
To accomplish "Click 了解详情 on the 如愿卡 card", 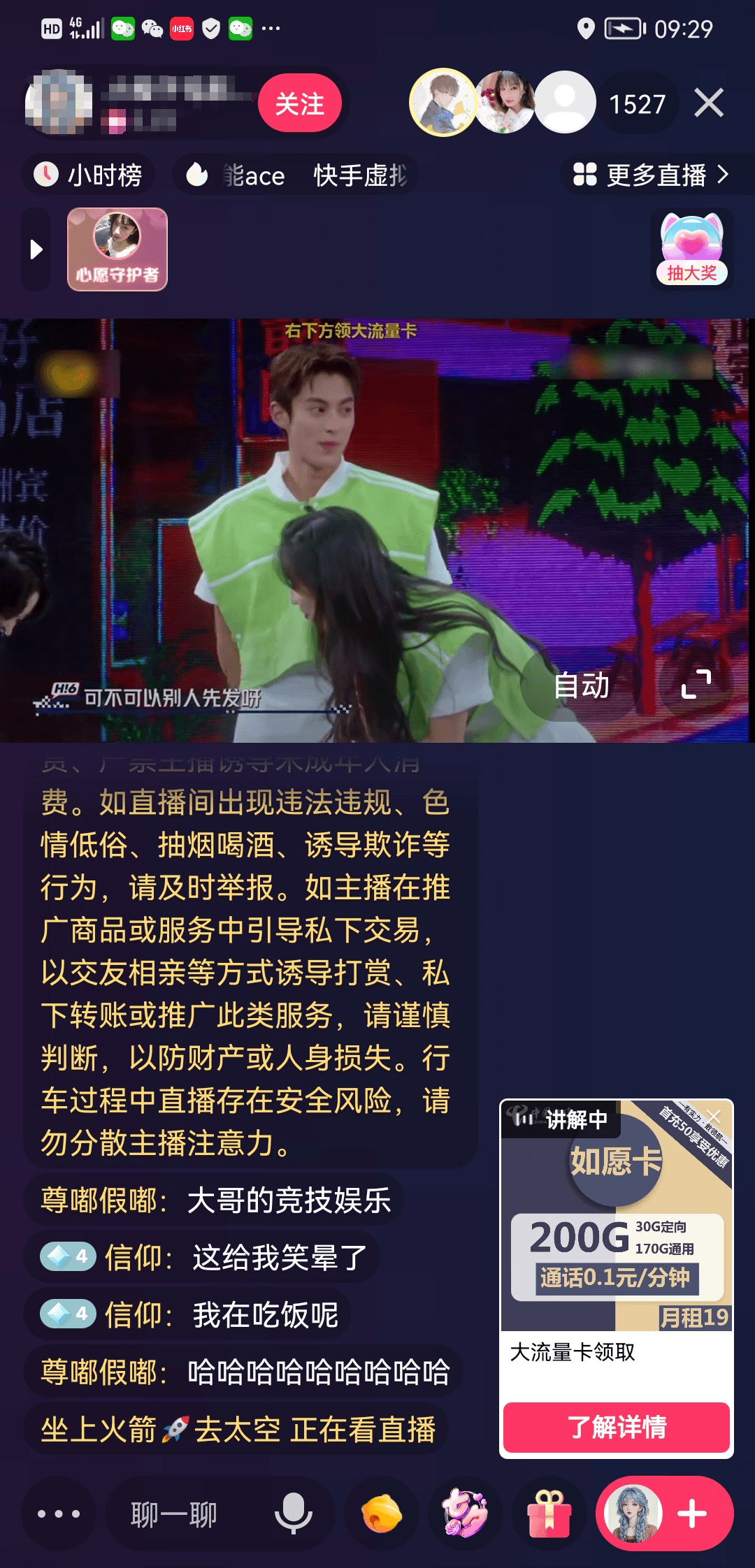I will (616, 1425).
